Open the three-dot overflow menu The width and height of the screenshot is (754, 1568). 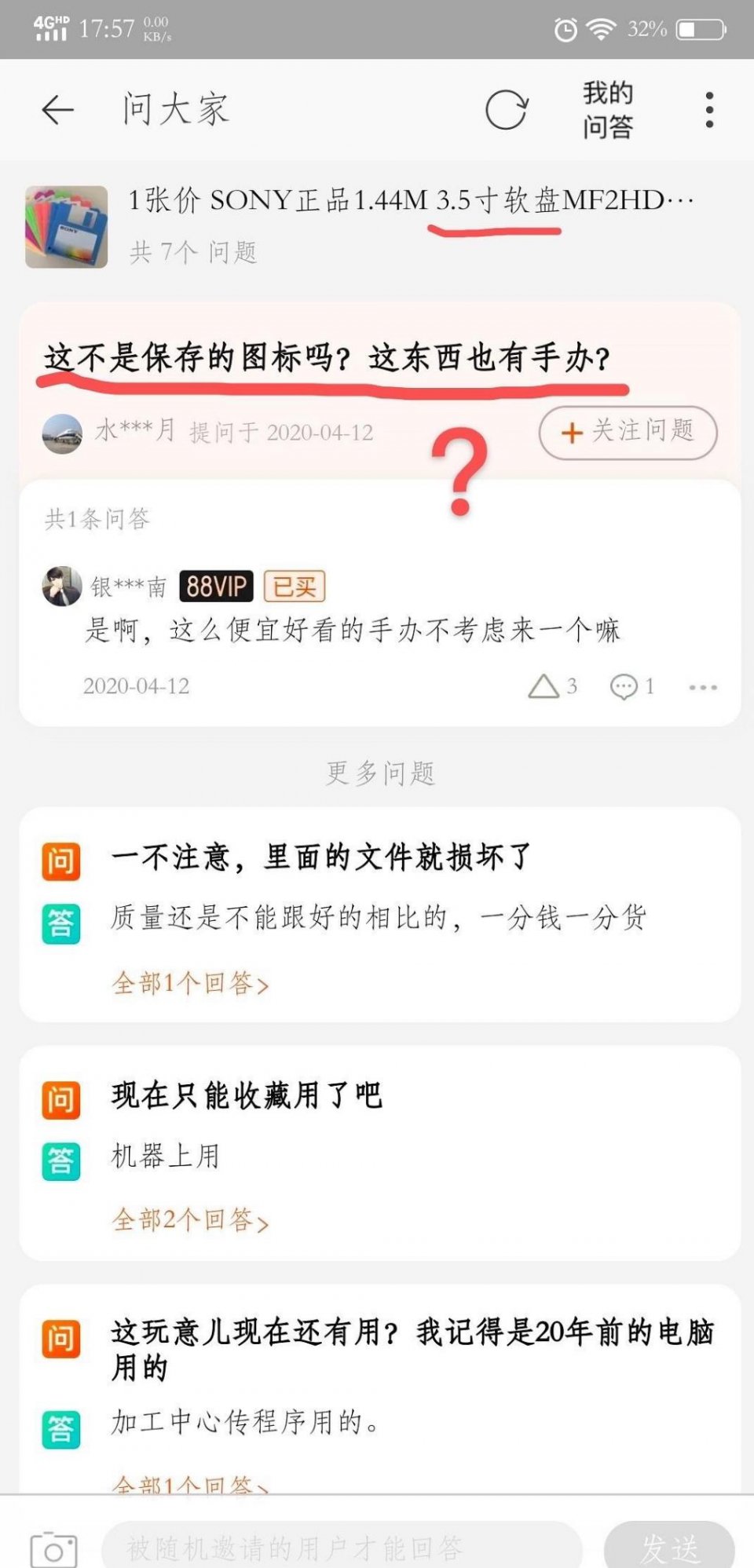[x=709, y=109]
